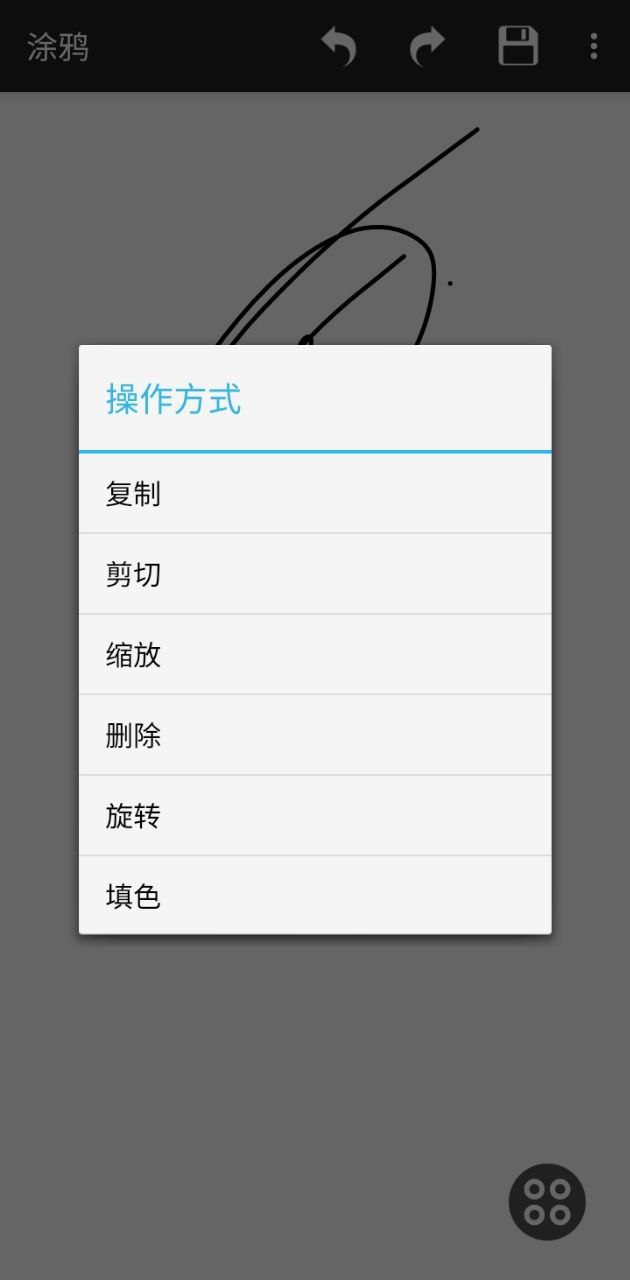Pick 缩放 (scale) operation
Viewport: 630px width, 1280px height.
(x=314, y=655)
